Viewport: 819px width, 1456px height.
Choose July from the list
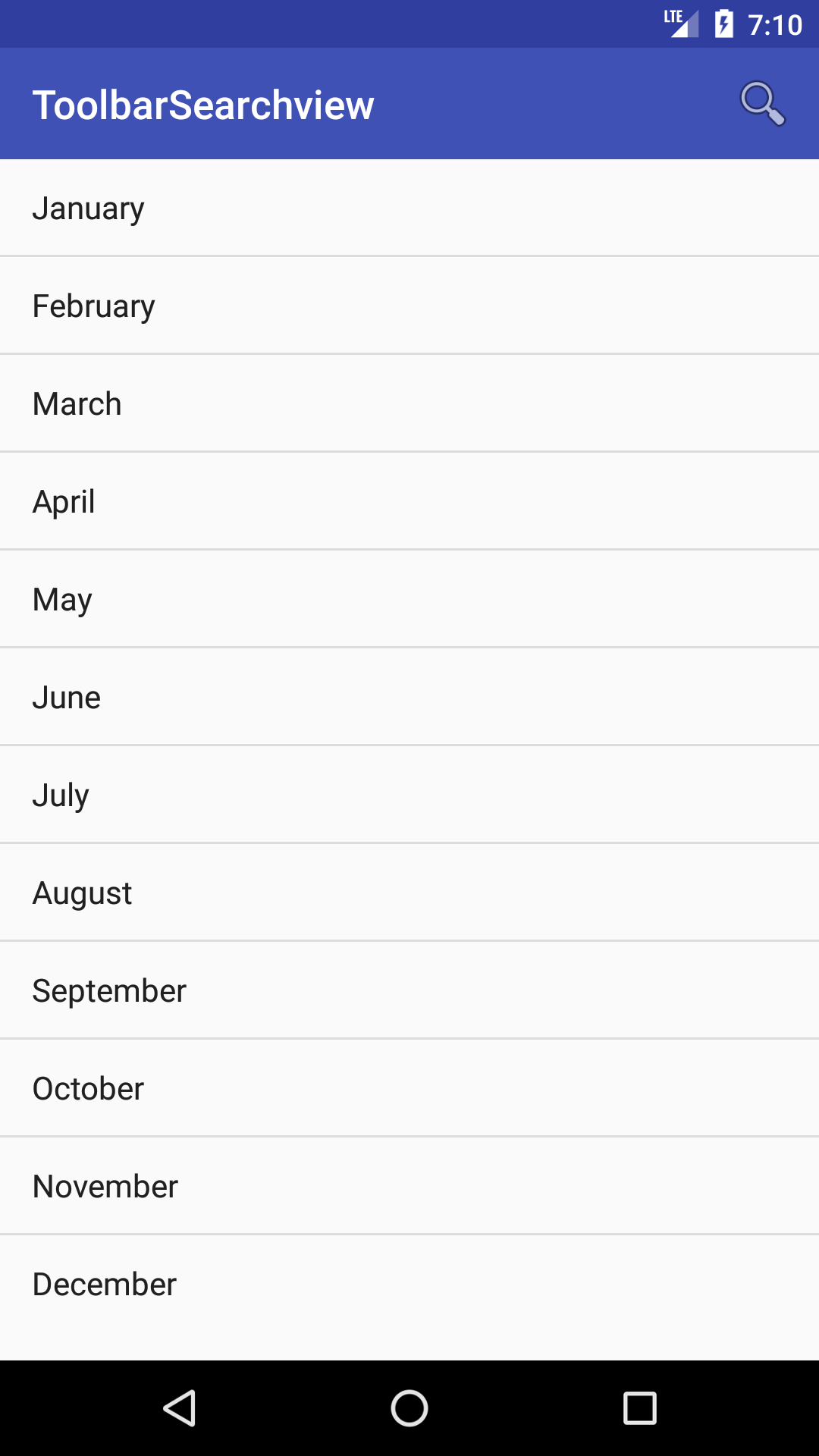[x=60, y=794]
